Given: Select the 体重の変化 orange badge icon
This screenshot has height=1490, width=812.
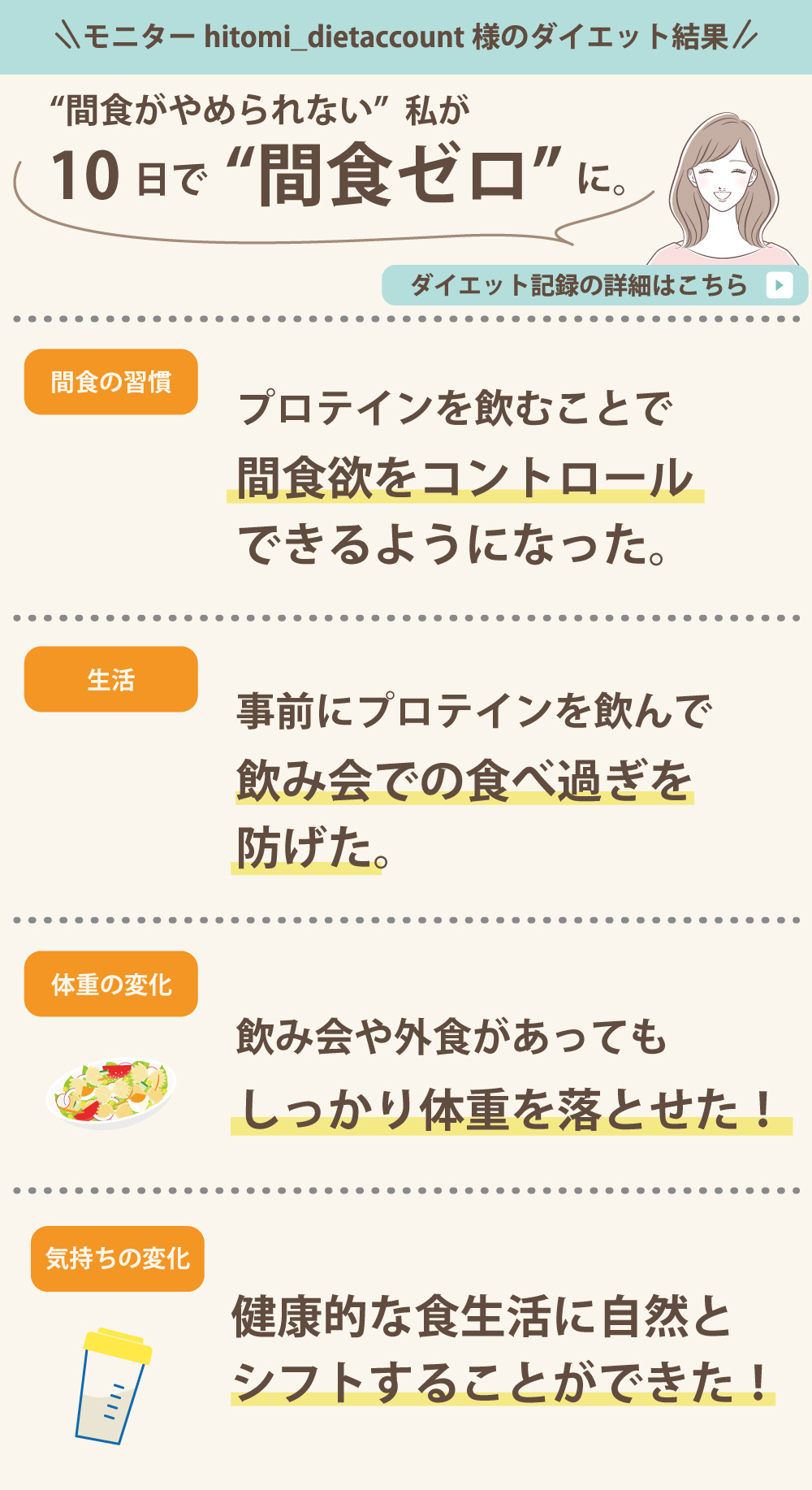Looking at the screenshot, I should 110,981.
